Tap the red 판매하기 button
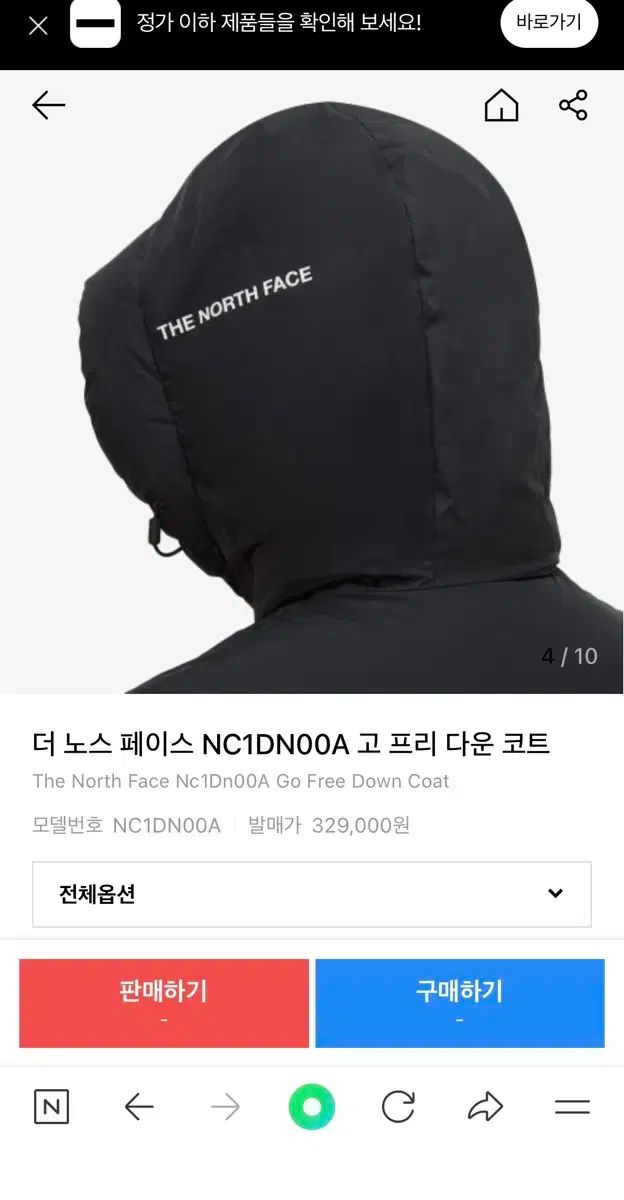 [164, 1002]
